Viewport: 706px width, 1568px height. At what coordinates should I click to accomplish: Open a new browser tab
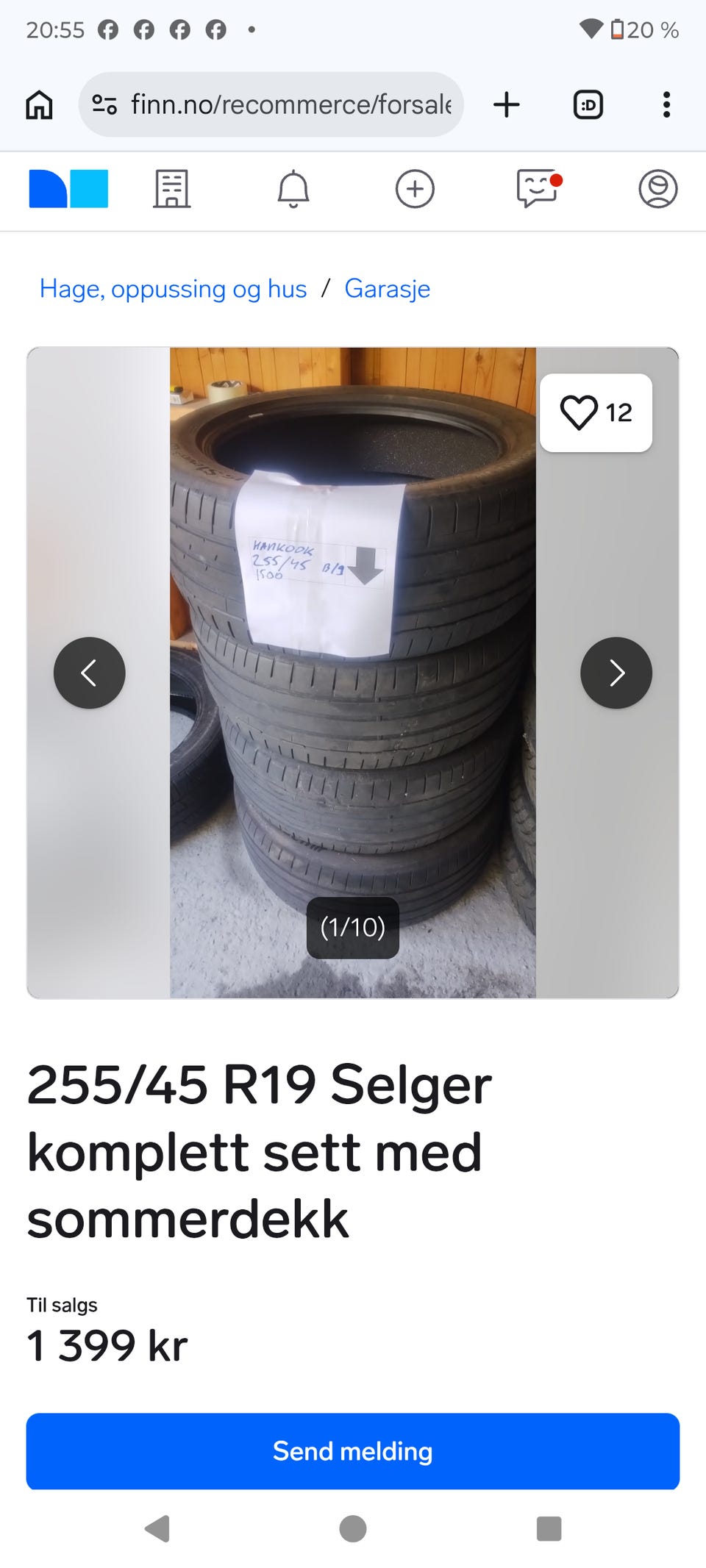tap(506, 104)
